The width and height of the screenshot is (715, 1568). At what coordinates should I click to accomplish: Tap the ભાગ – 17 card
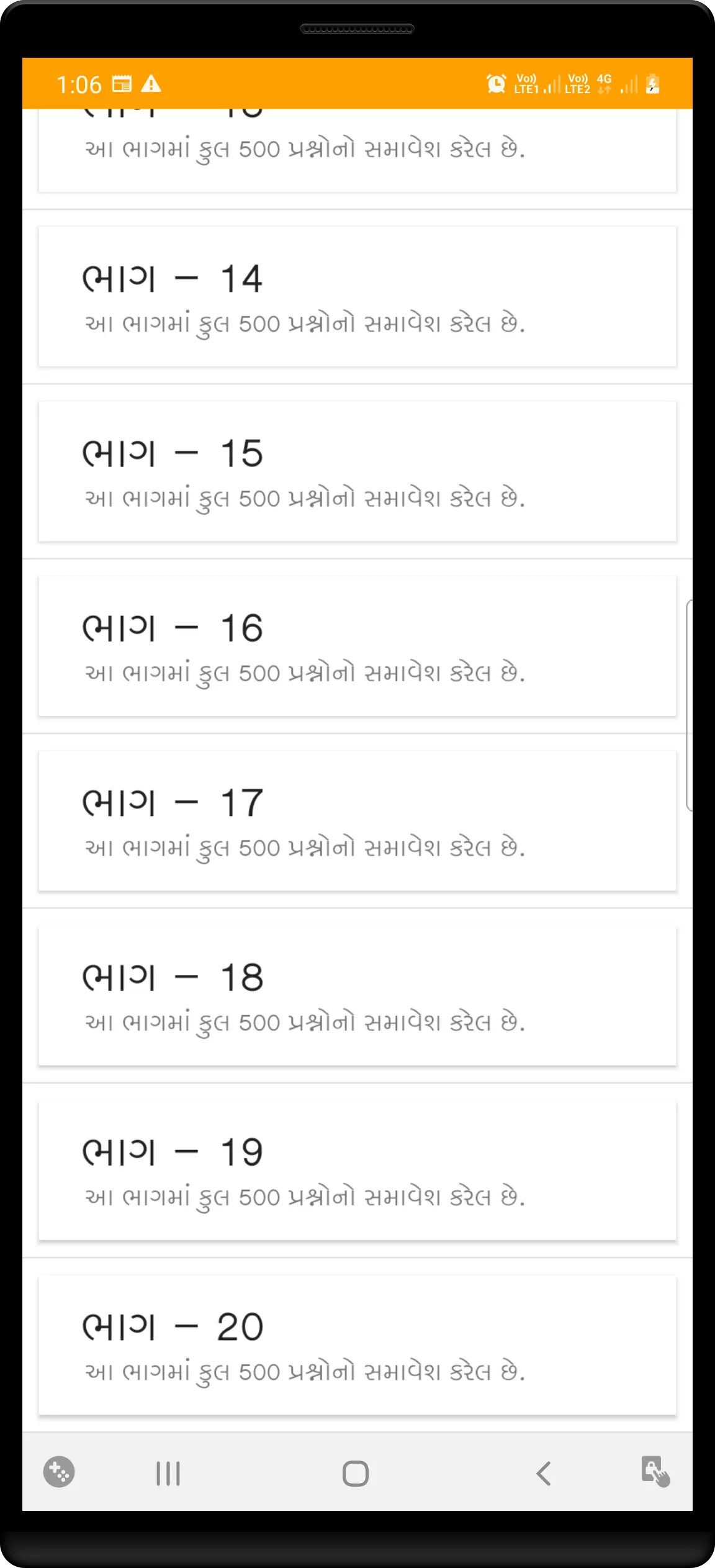pos(357,821)
